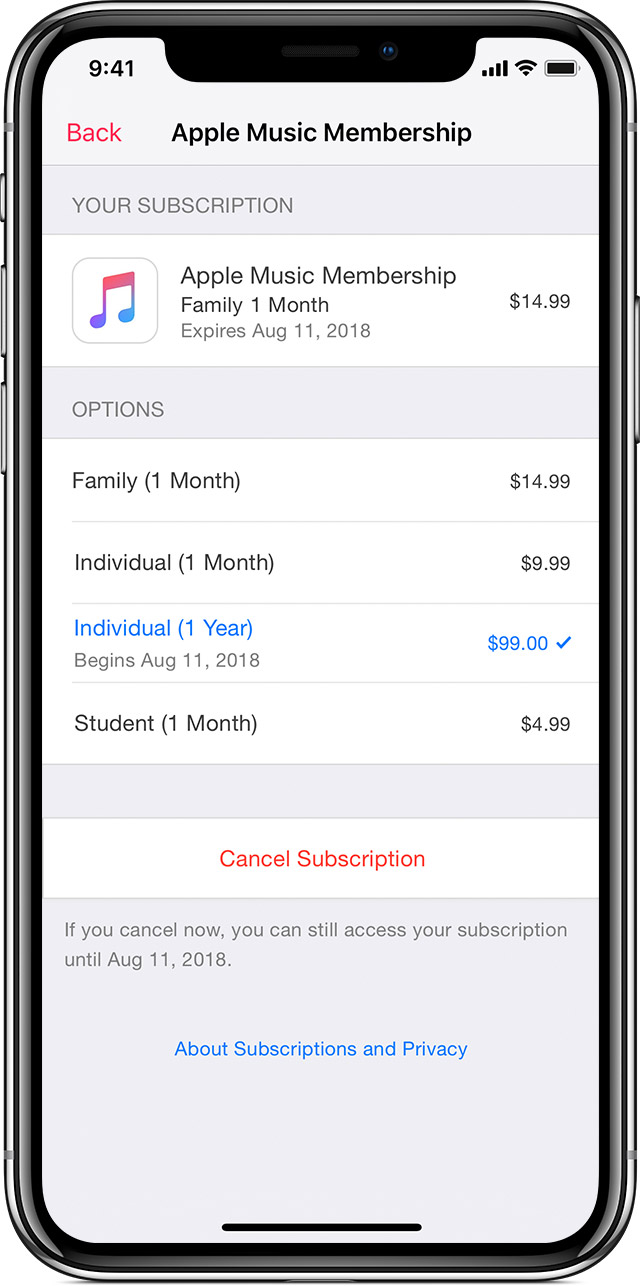640x1286 pixels.
Task: Tap Cancel Subscription
Action: pos(320,859)
